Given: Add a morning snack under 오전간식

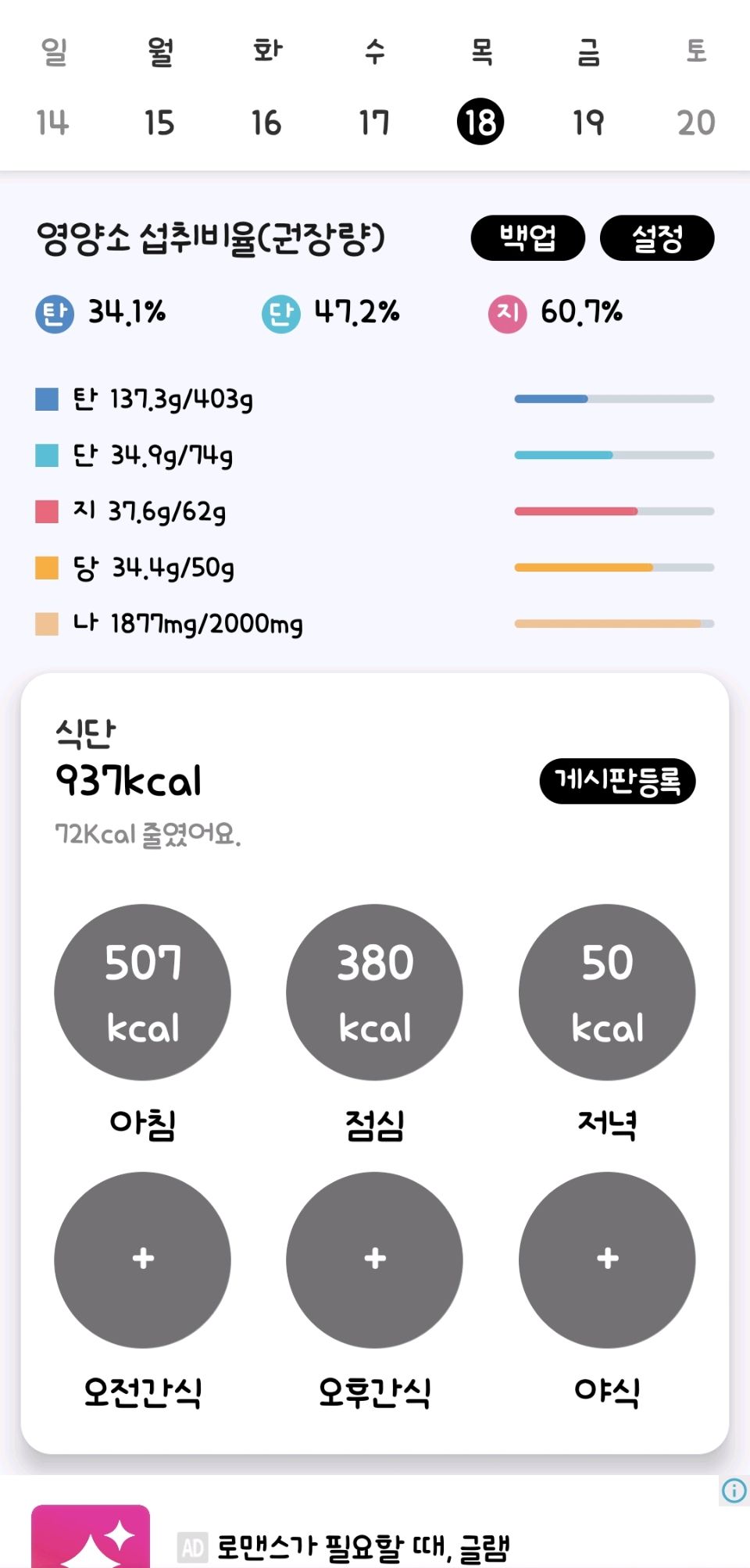Looking at the screenshot, I should [x=142, y=1260].
